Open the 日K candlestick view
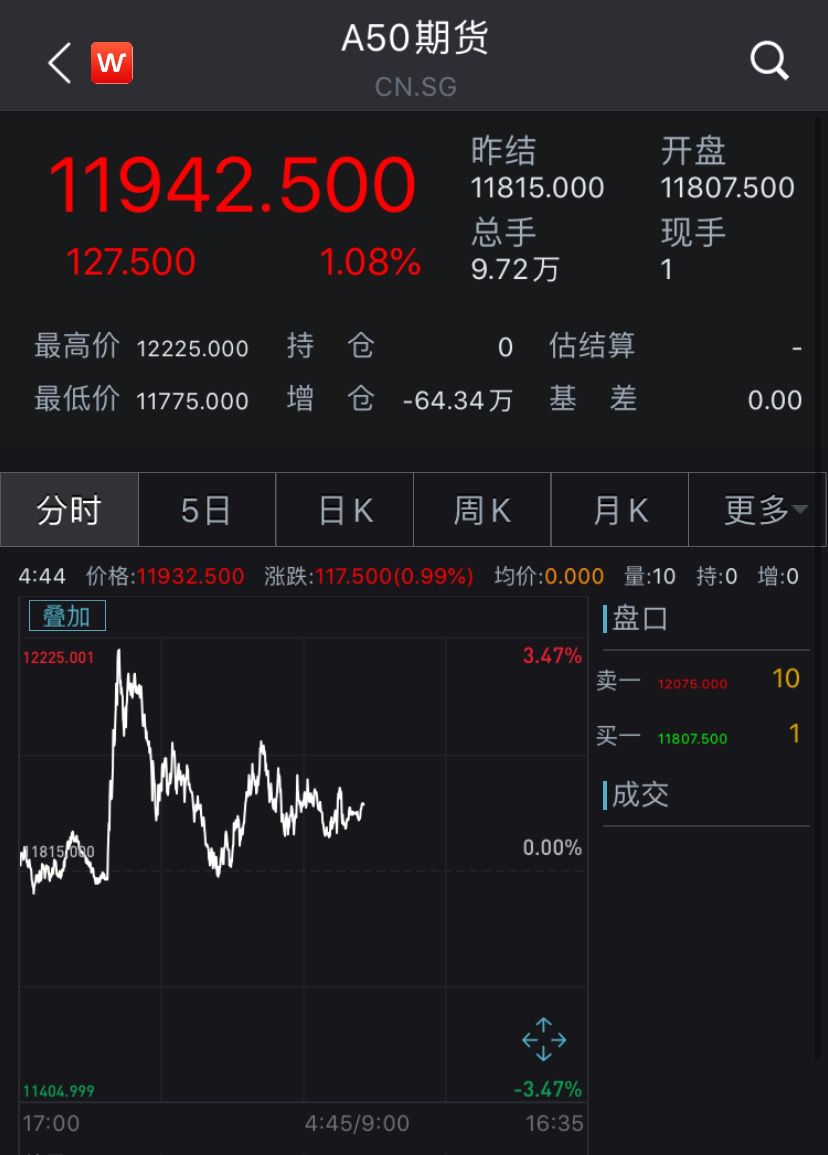The width and height of the screenshot is (828, 1155). tap(344, 510)
